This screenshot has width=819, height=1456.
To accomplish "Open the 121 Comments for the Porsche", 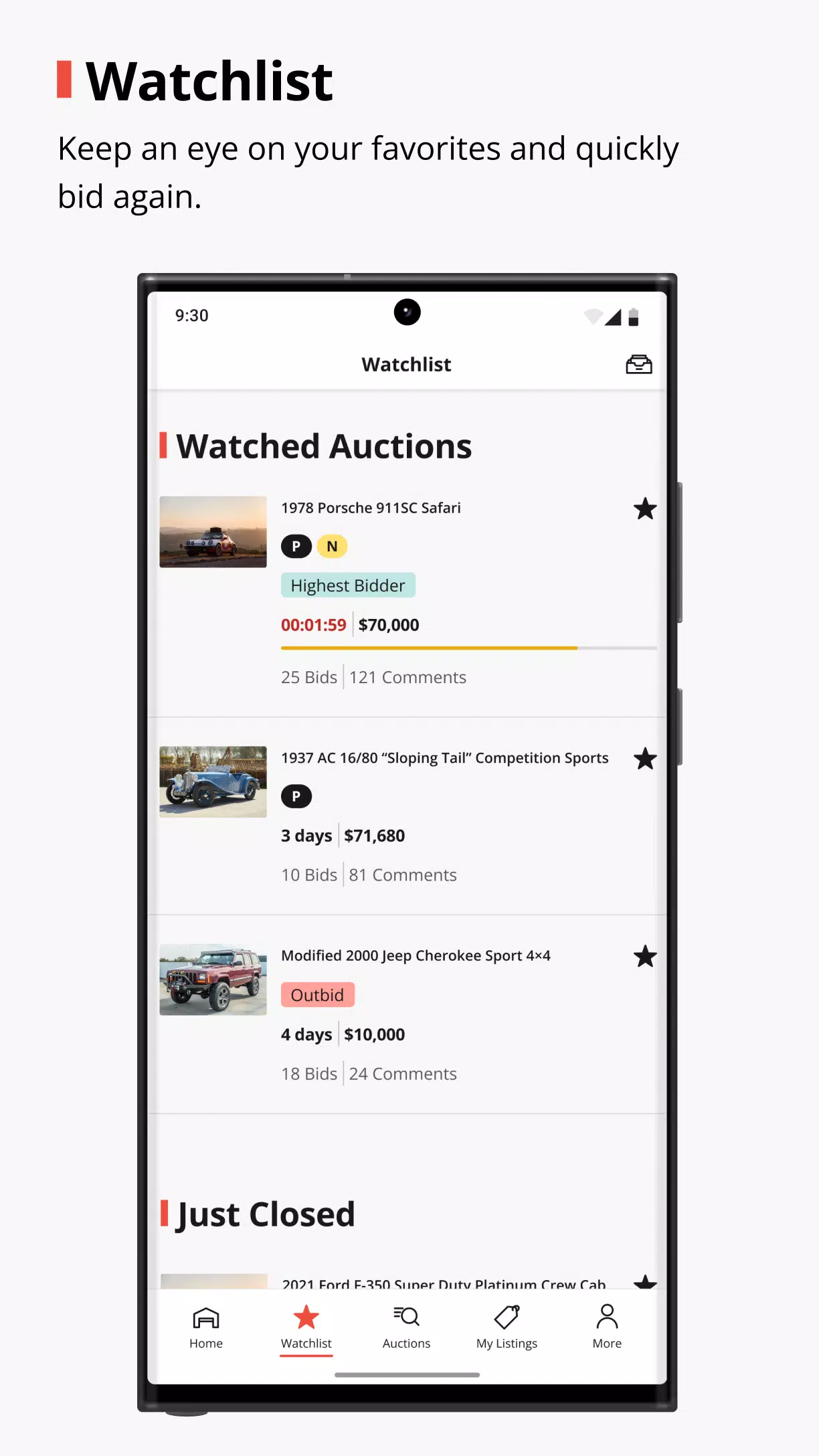I will click(x=407, y=677).
